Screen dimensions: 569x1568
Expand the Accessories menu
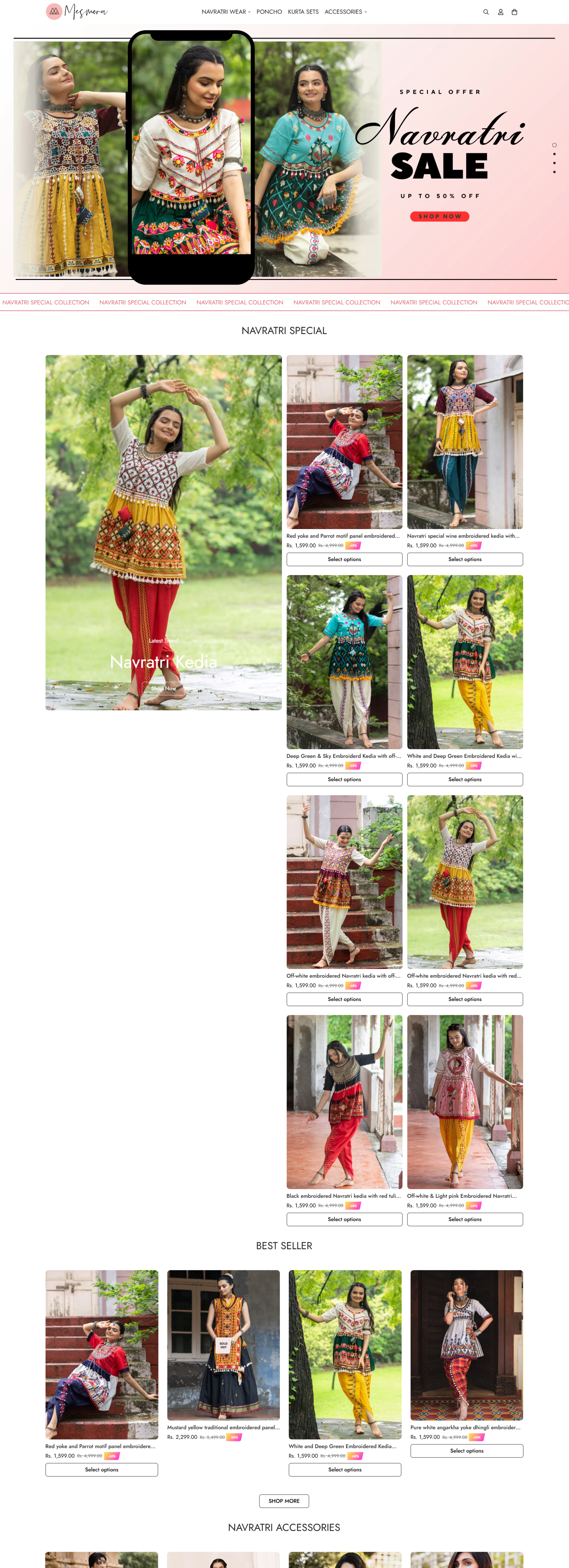tap(346, 12)
